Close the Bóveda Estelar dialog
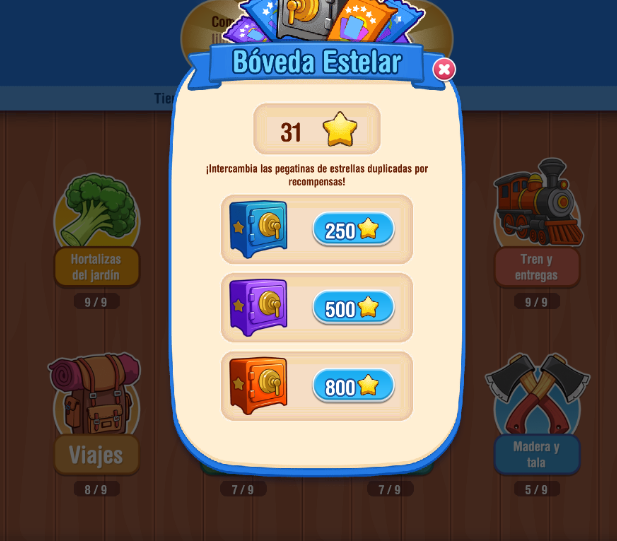Screen dimensions: 617x541 coord(444,69)
